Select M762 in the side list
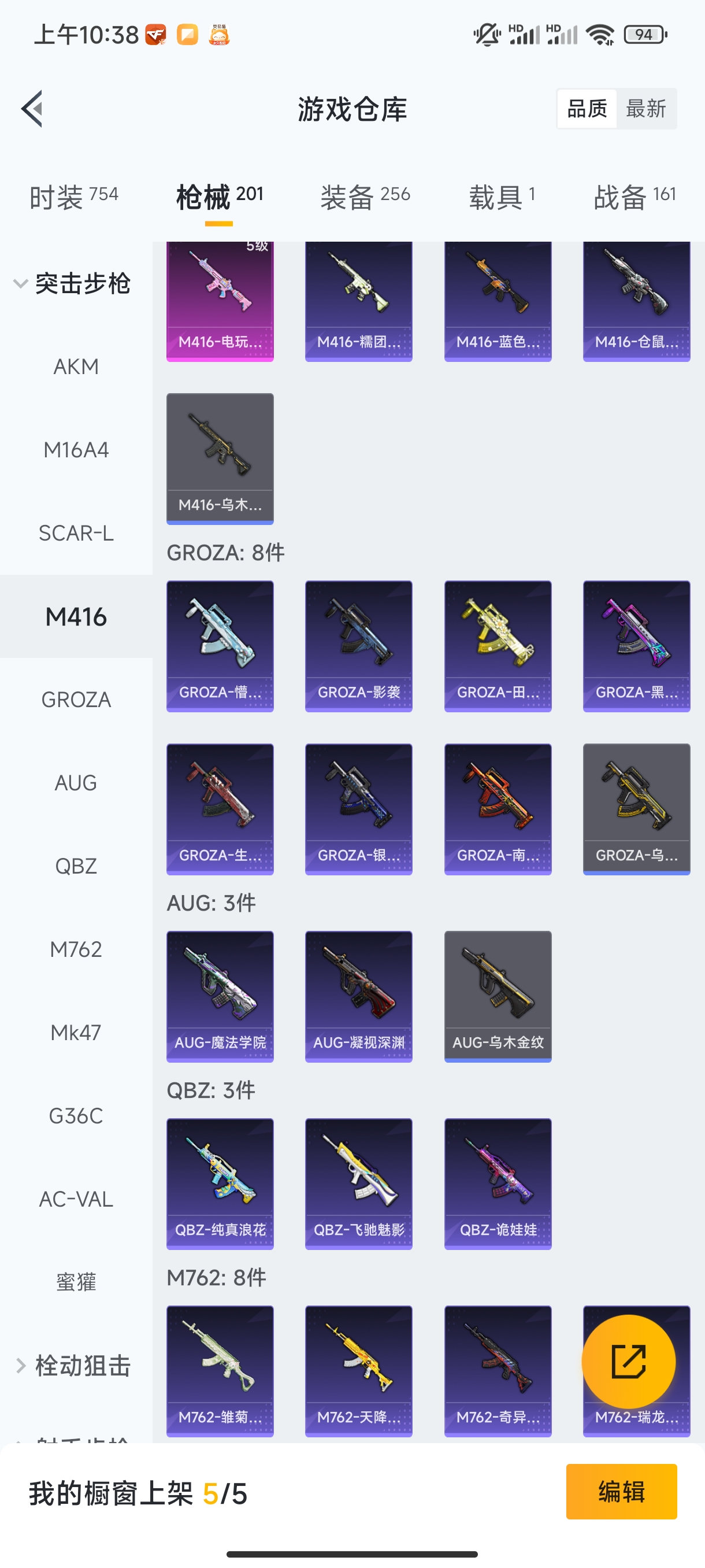The width and height of the screenshot is (705, 1568). pyautogui.click(x=76, y=949)
